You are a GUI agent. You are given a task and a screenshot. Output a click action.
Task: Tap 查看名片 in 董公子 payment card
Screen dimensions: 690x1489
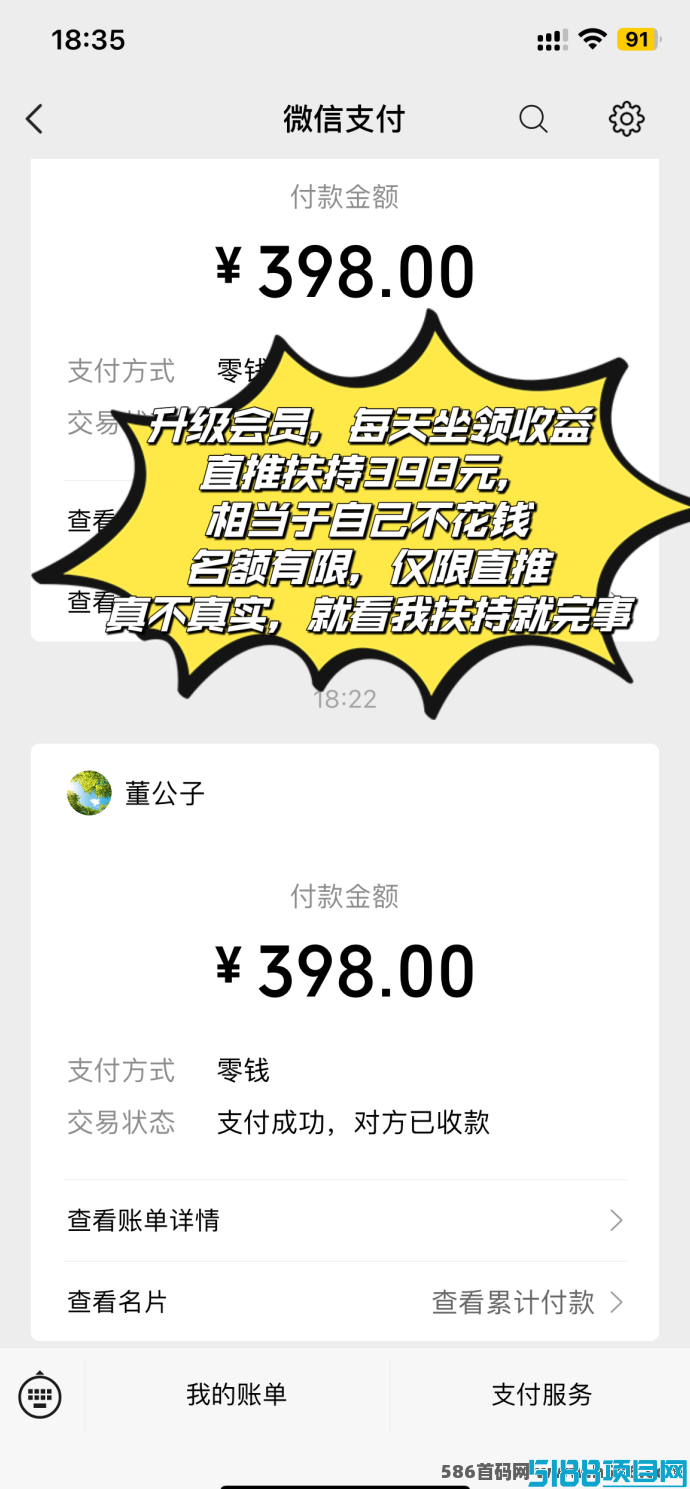coord(117,1302)
